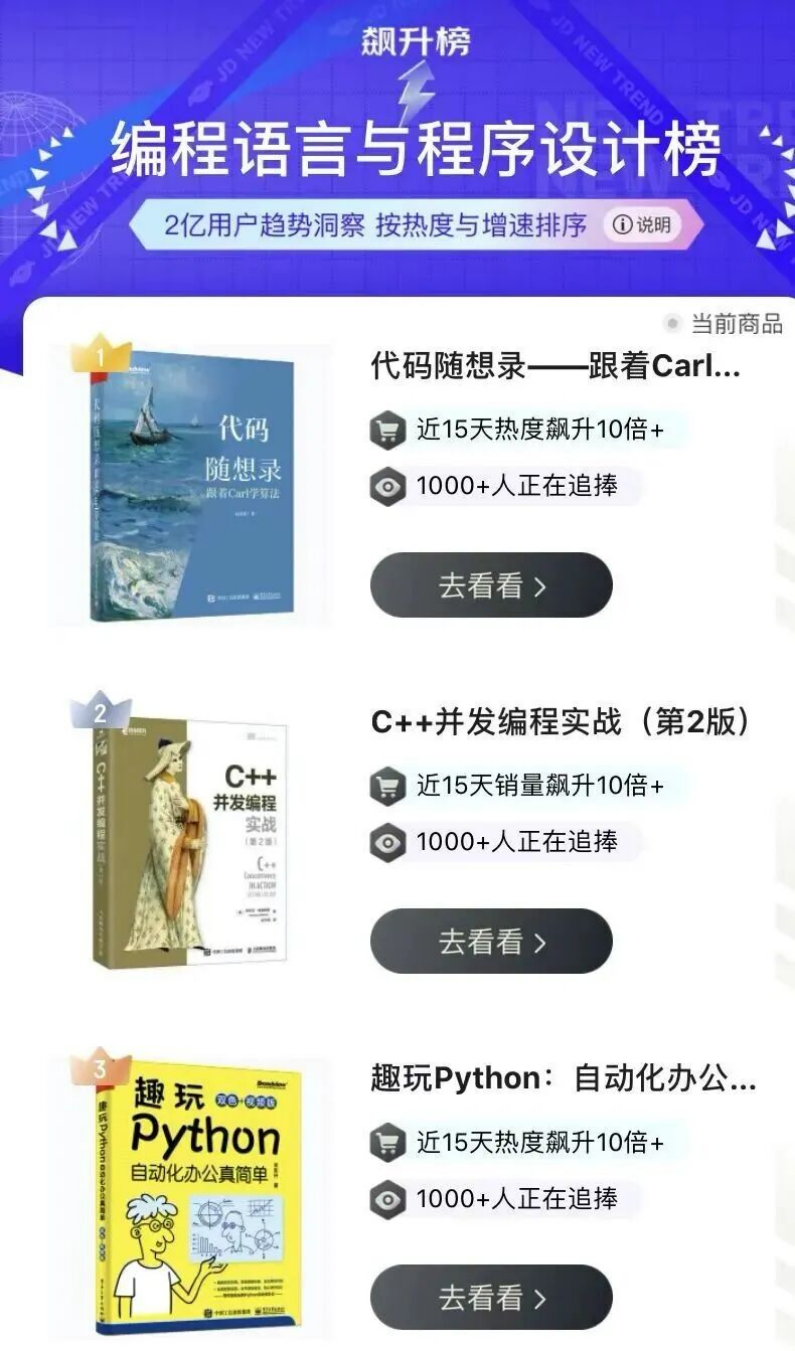Image resolution: width=795 pixels, height=1351 pixels.
Task: Tap 去看看 for 代码随想录
Action: [491, 585]
